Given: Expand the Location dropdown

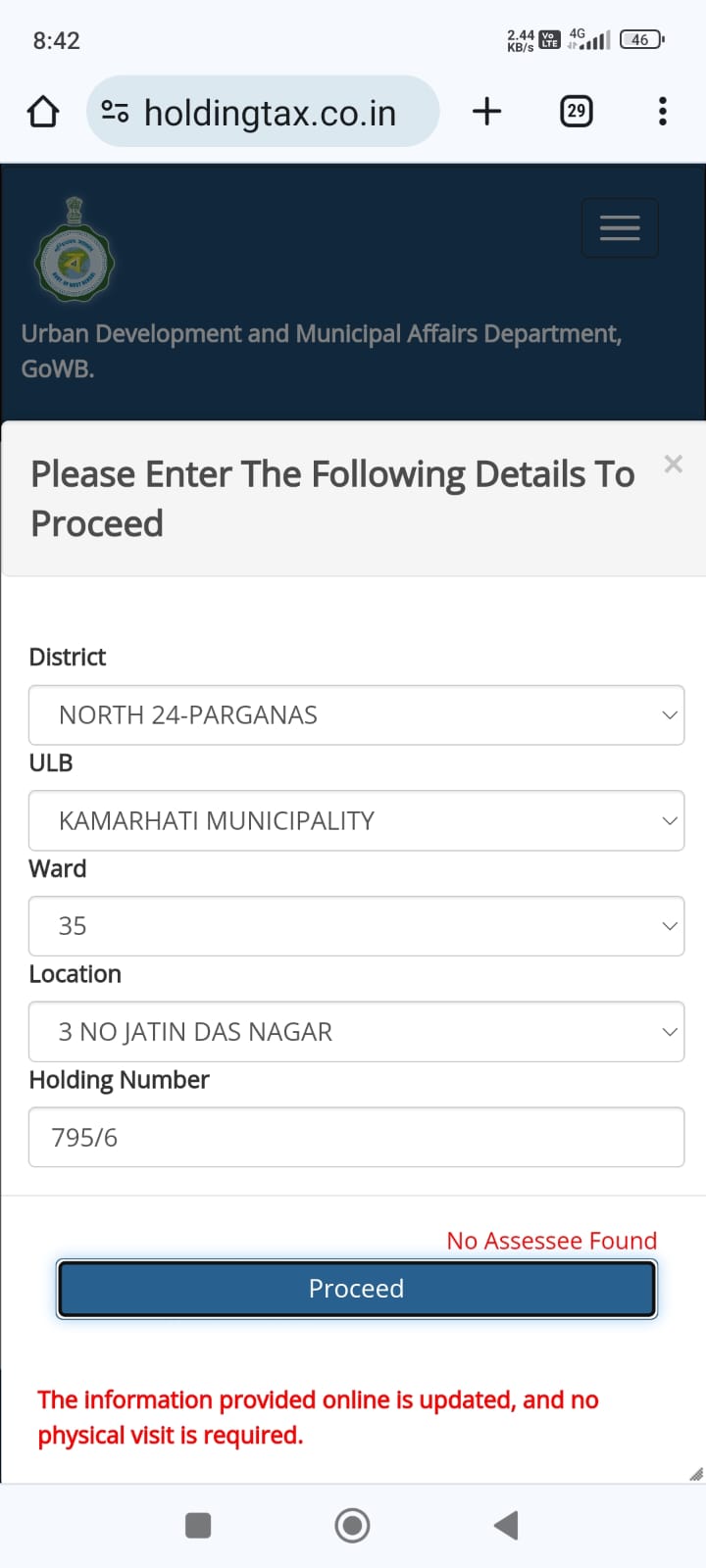Looking at the screenshot, I should click(x=357, y=1032).
